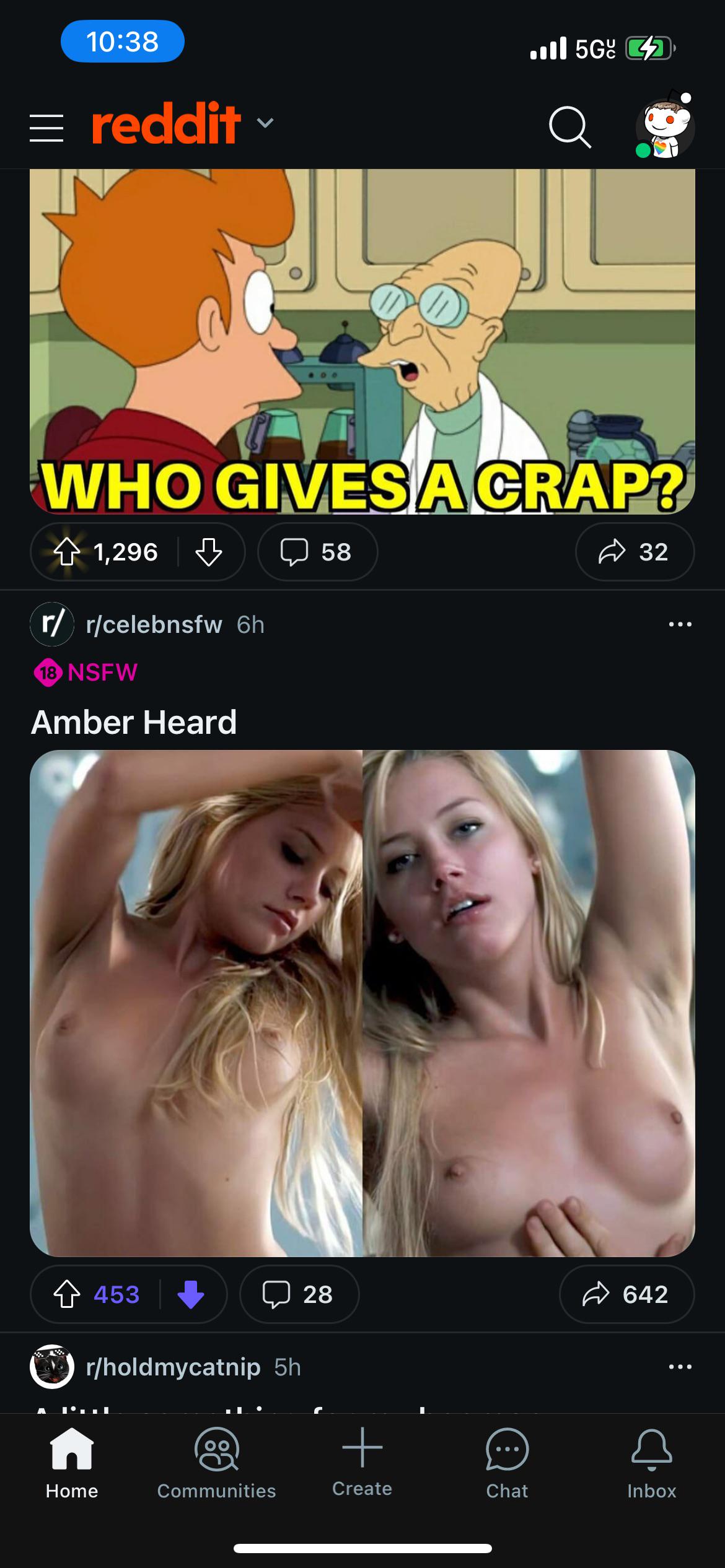The height and width of the screenshot is (1568, 725).
Task: Switch to the Communities tab
Action: point(216,1463)
